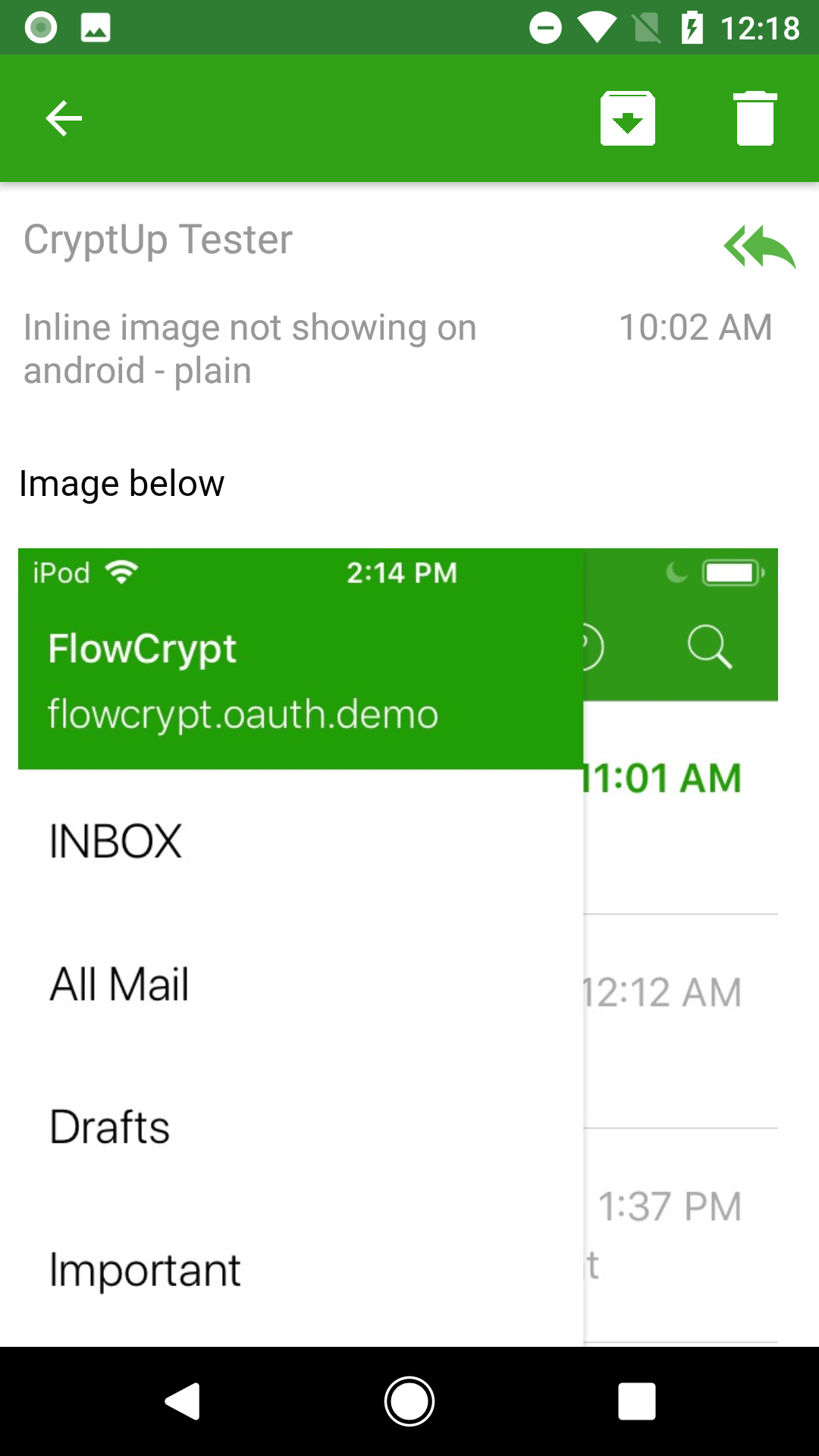Screen dimensions: 819x1456
Task: Click the Wi-Fi indicator in the status bar
Action: point(596,27)
